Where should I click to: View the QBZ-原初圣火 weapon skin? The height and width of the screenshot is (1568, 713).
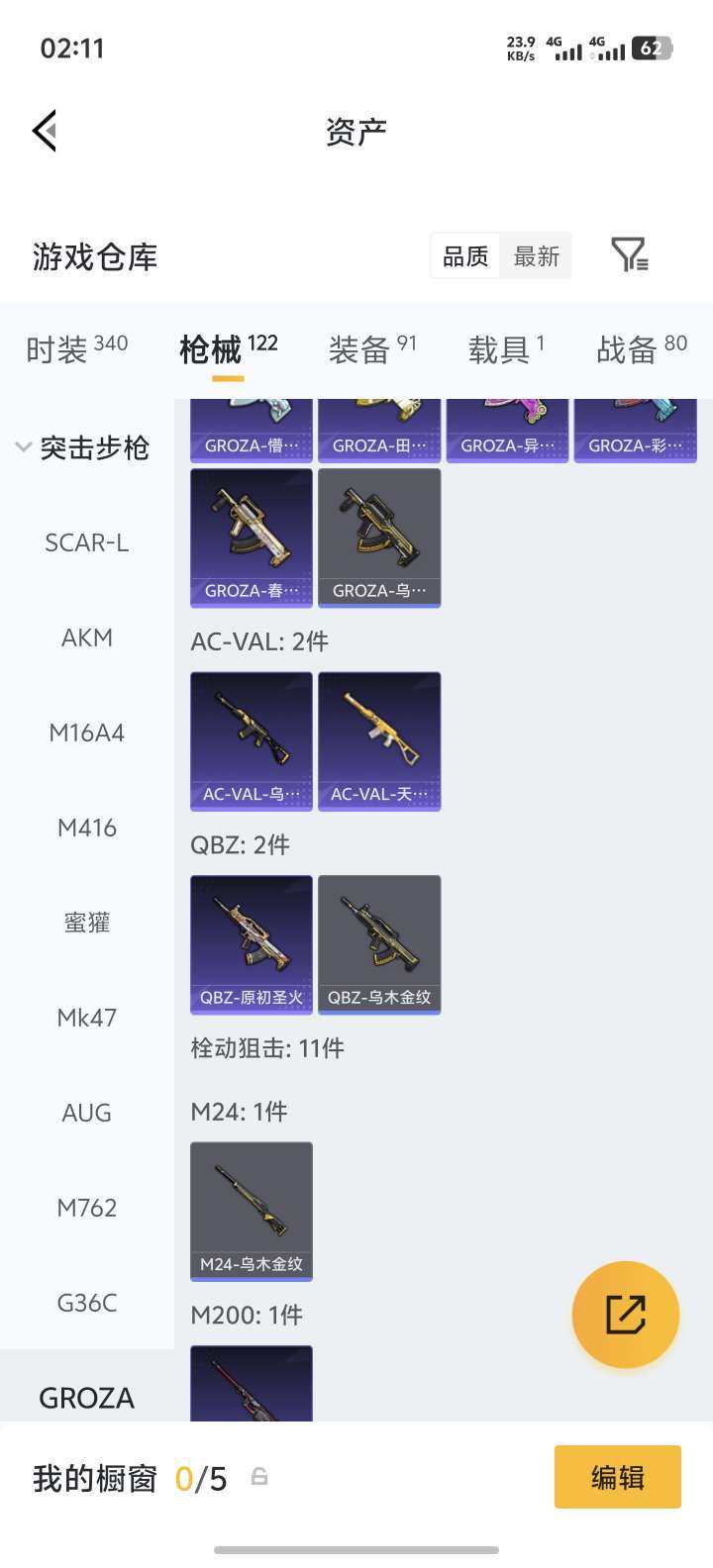point(251,943)
